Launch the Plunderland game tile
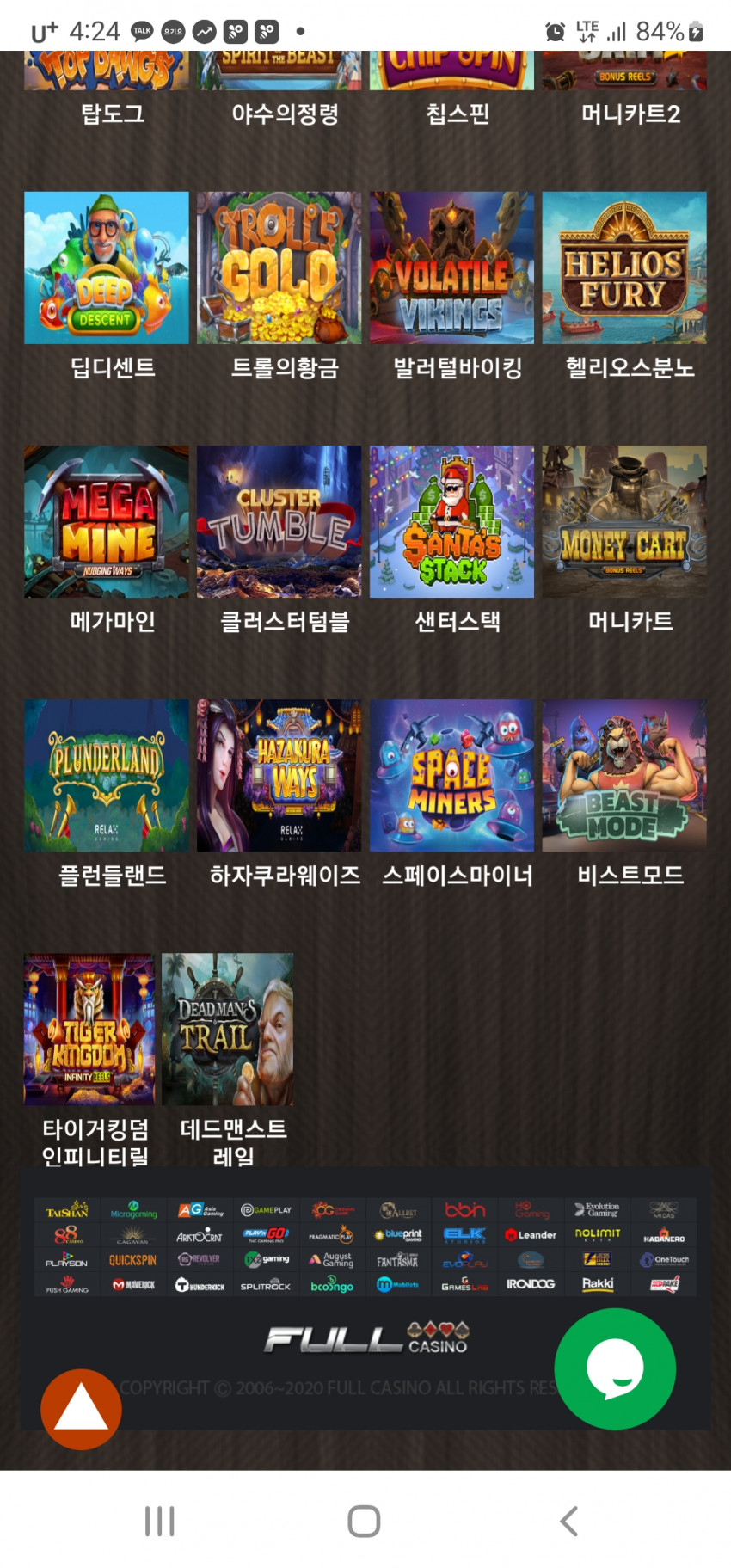The width and height of the screenshot is (731, 1568). coord(107,776)
